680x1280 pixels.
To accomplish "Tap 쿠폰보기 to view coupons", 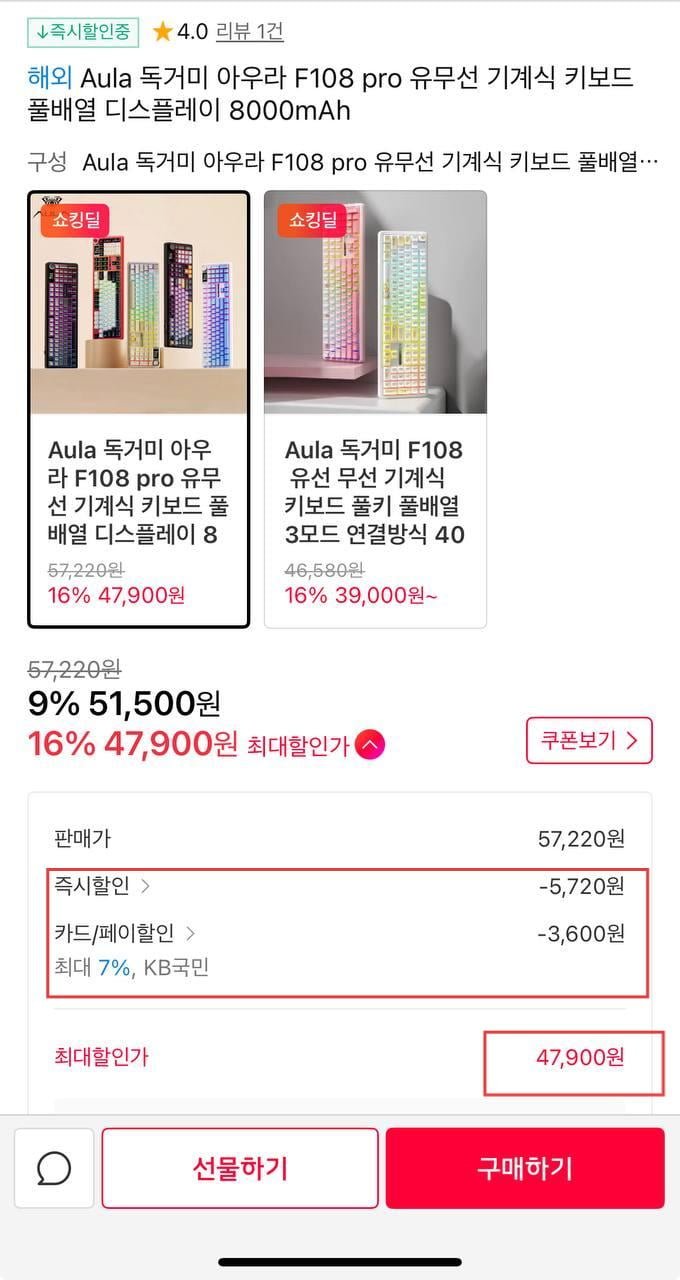I will [x=589, y=741].
